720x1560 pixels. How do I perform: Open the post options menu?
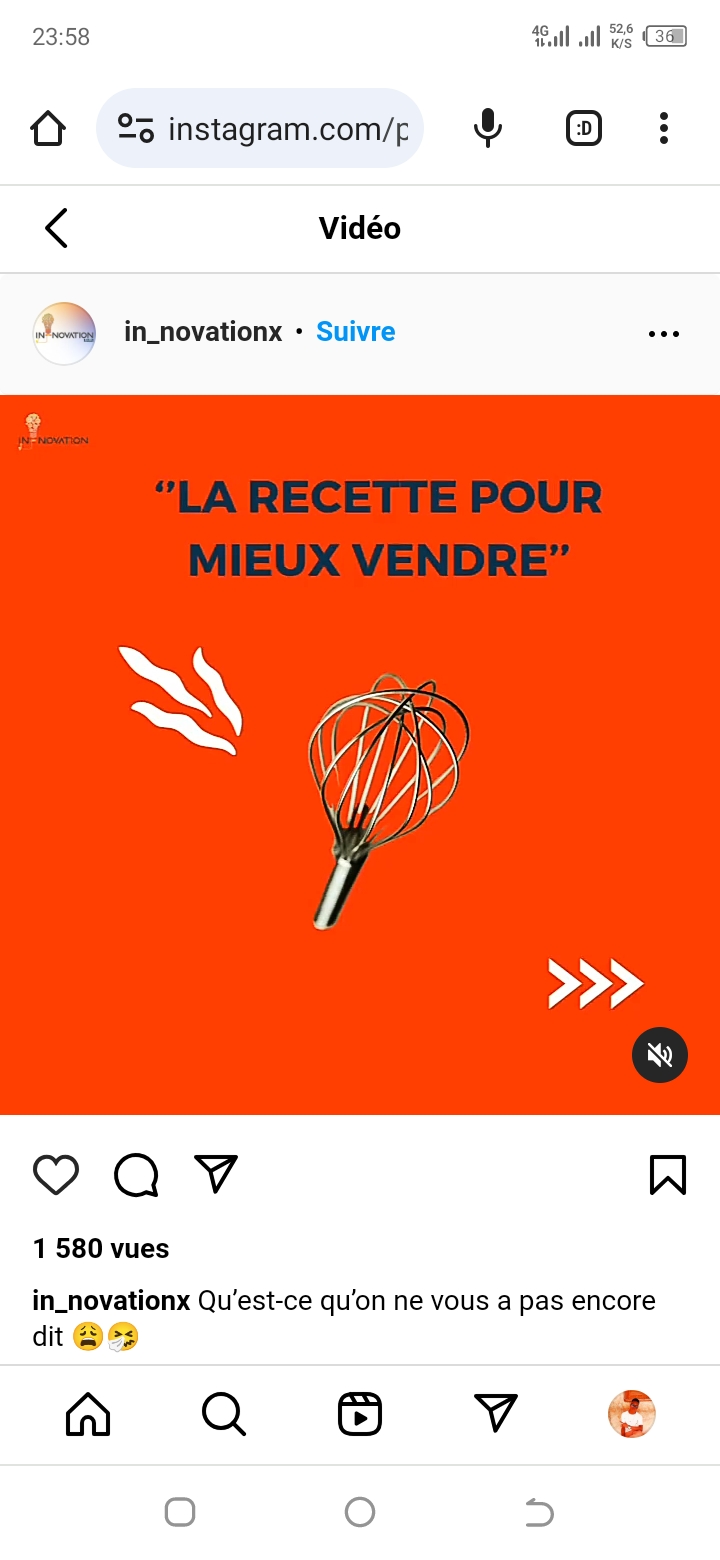(x=664, y=334)
